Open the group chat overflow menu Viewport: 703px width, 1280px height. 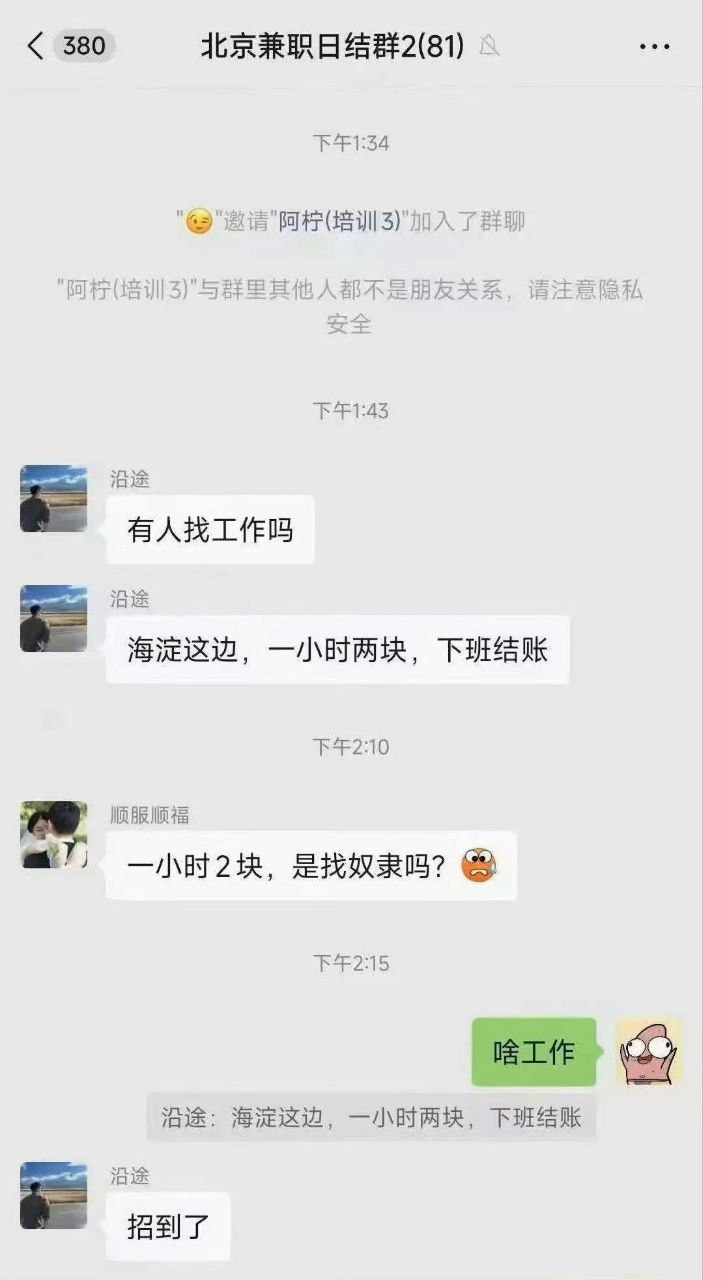[654, 47]
